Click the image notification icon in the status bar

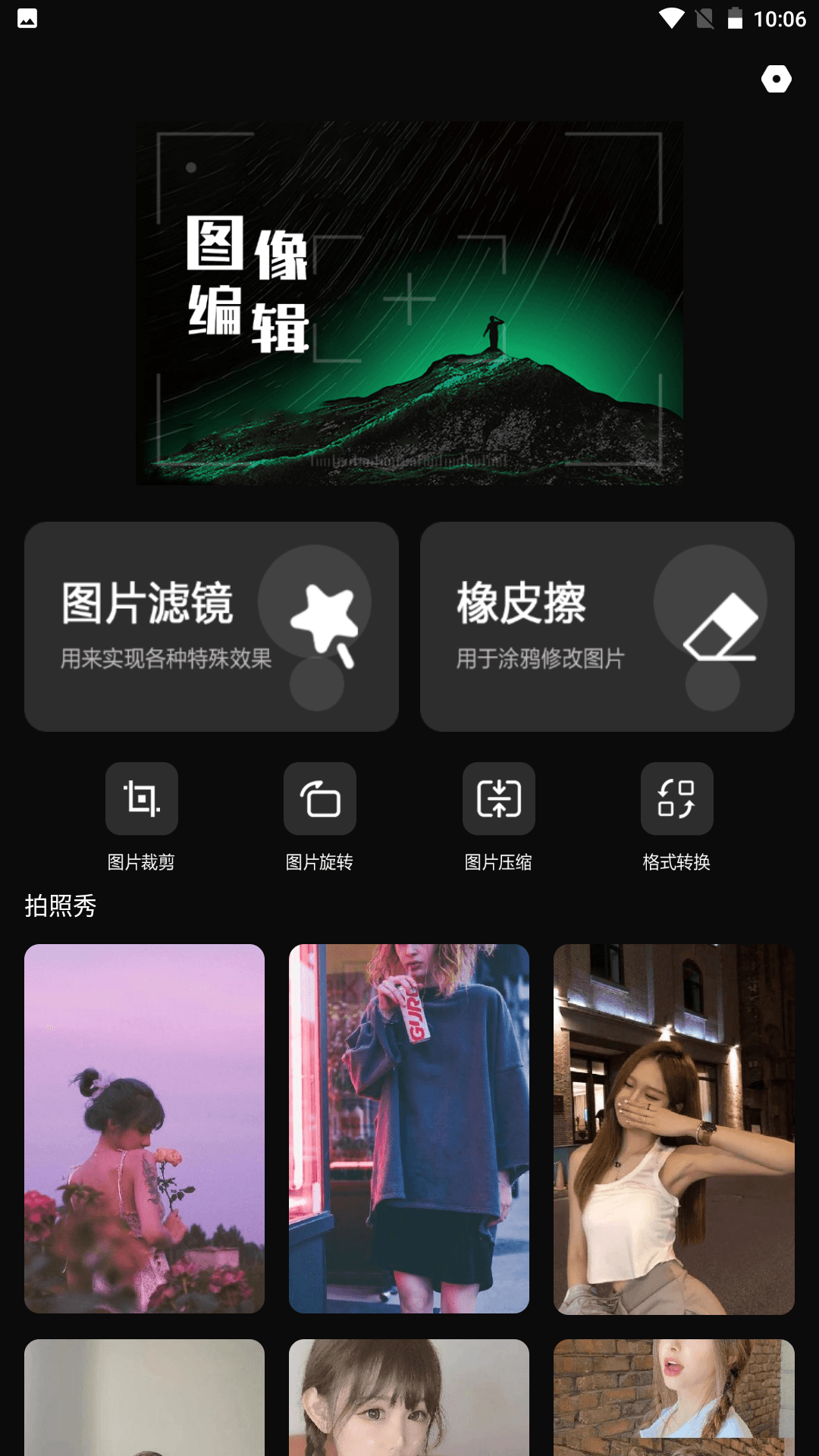pos(26,18)
